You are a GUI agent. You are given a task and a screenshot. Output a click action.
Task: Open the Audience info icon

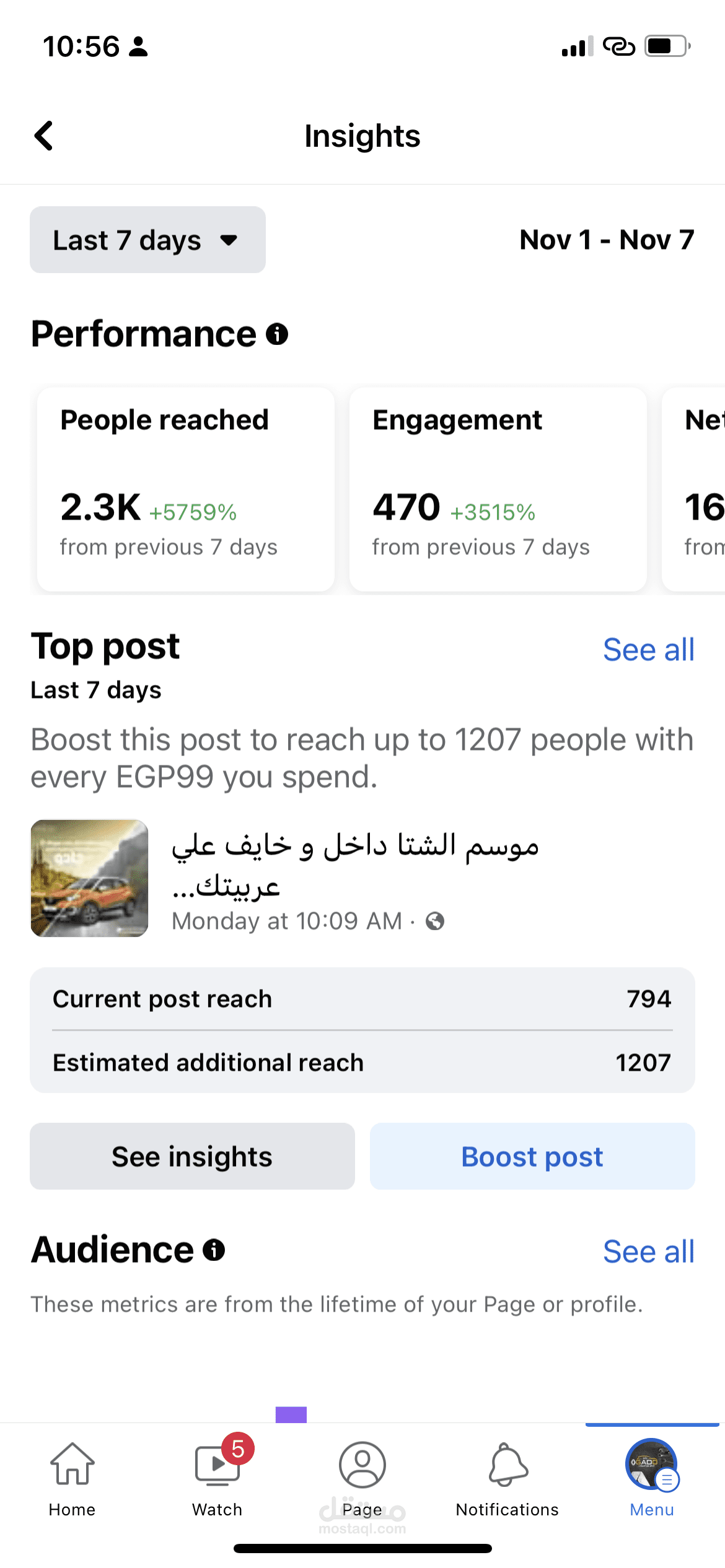pos(214,1250)
